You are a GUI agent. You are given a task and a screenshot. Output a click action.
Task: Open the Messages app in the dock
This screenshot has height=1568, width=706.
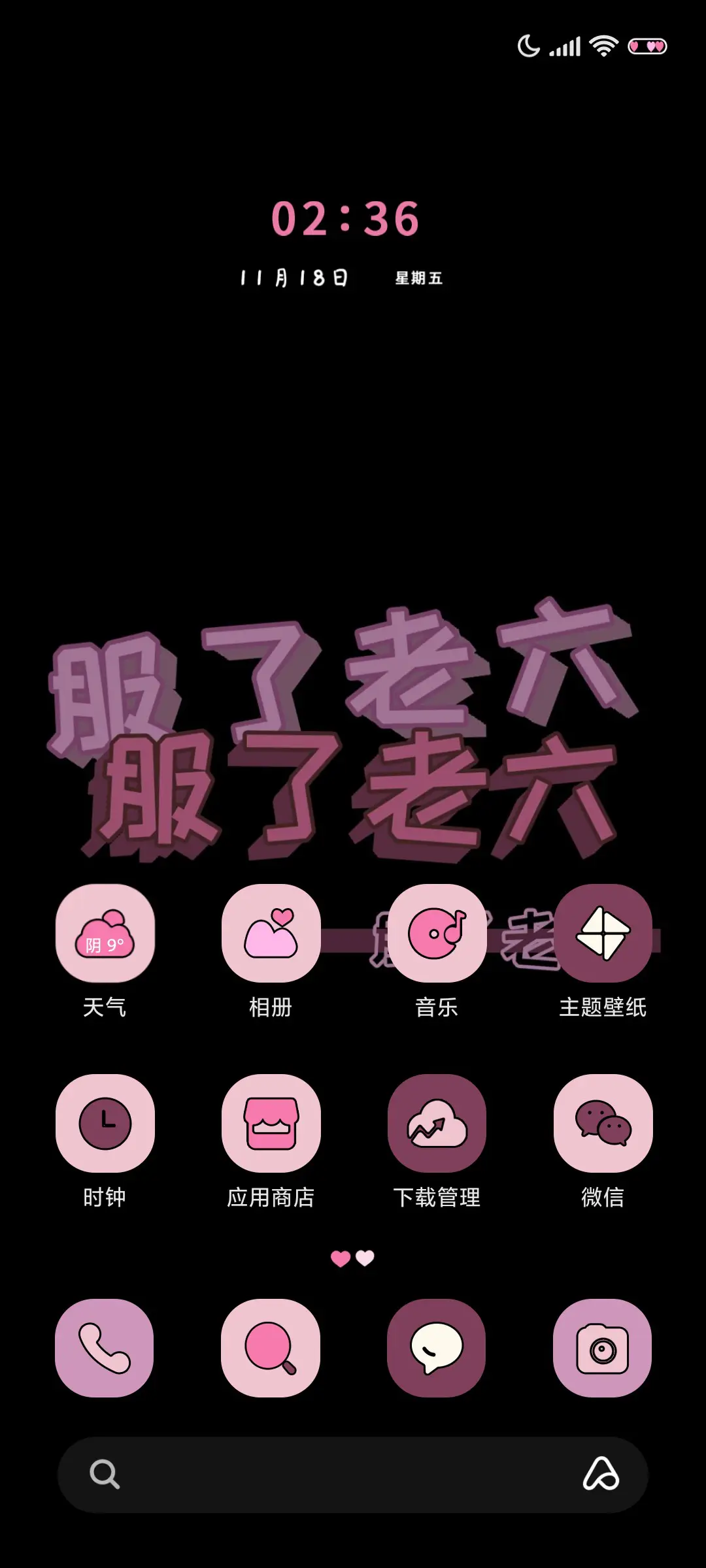point(437,1349)
